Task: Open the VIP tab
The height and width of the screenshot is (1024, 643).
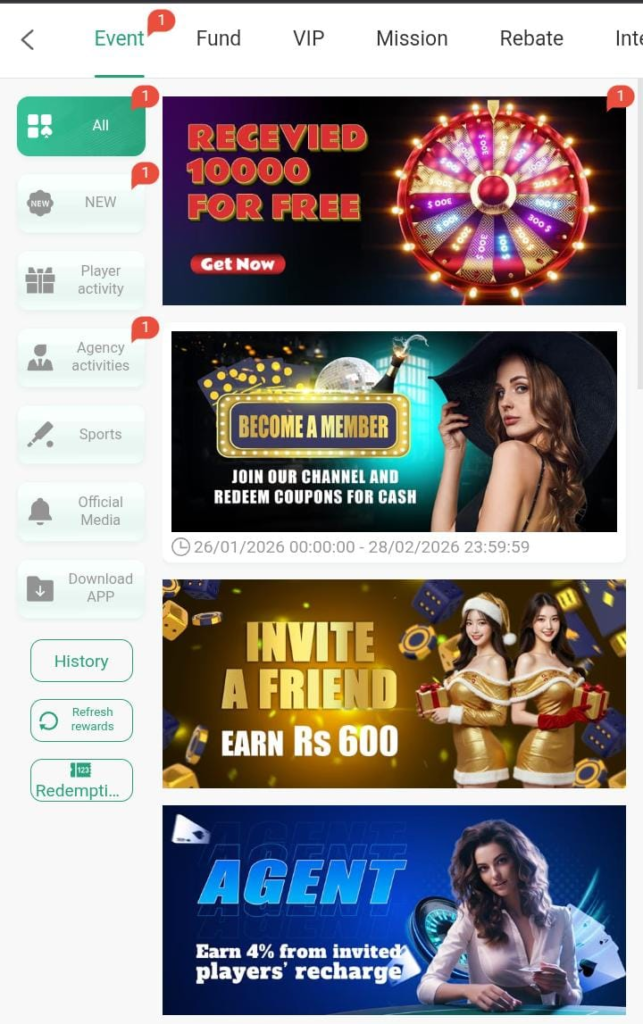Action: point(309,39)
